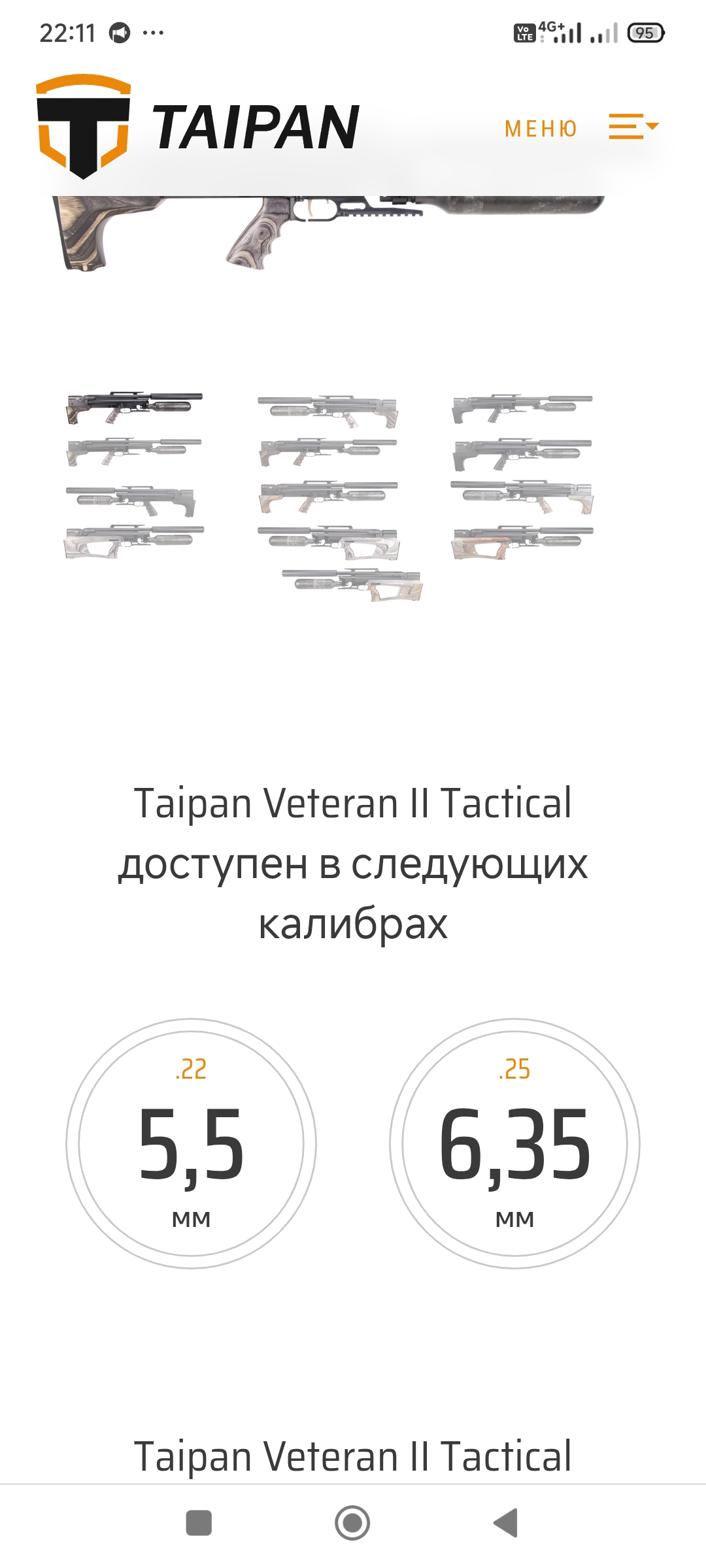Open the МЕНЮ navigation menu
Viewport: 706px width, 1568px height.
(x=541, y=129)
